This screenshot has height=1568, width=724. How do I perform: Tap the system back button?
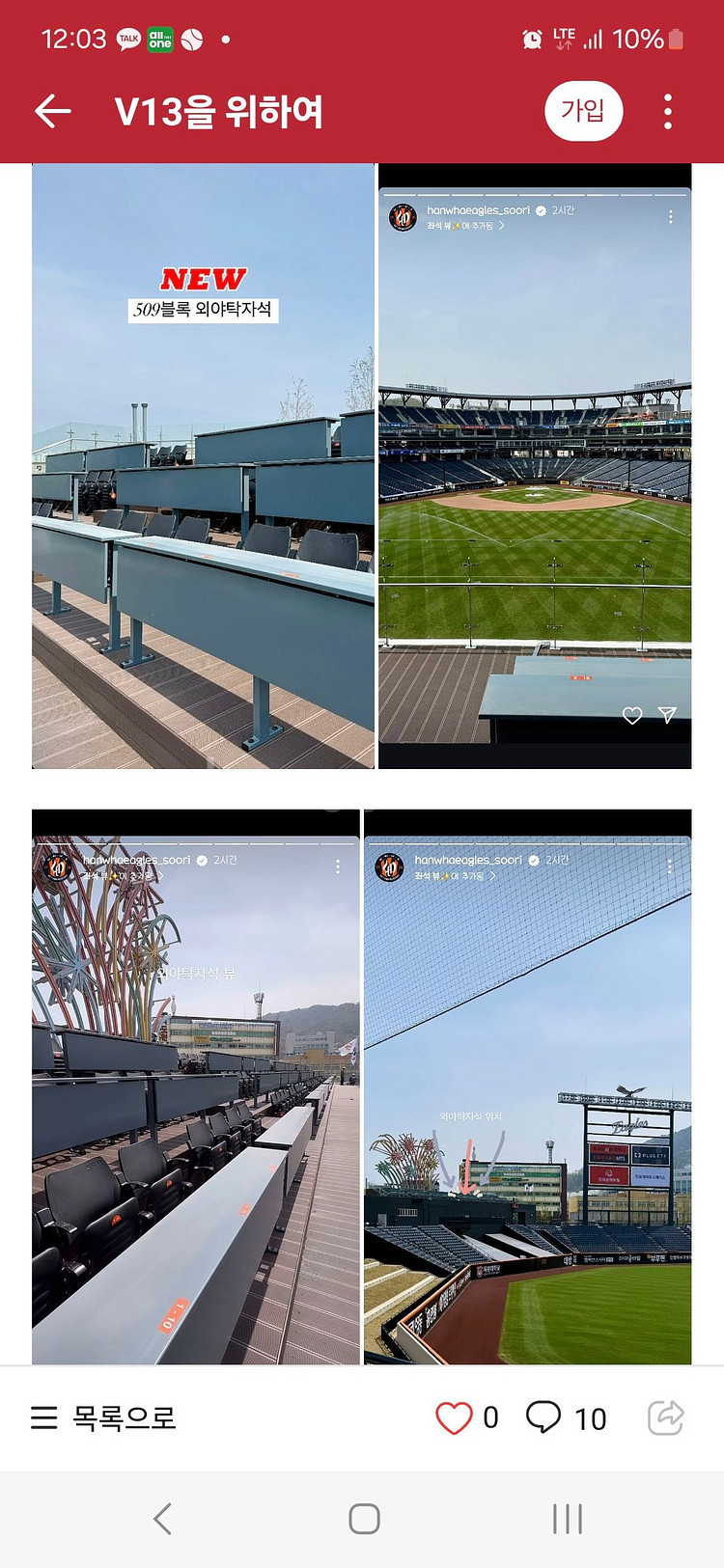tap(163, 1519)
